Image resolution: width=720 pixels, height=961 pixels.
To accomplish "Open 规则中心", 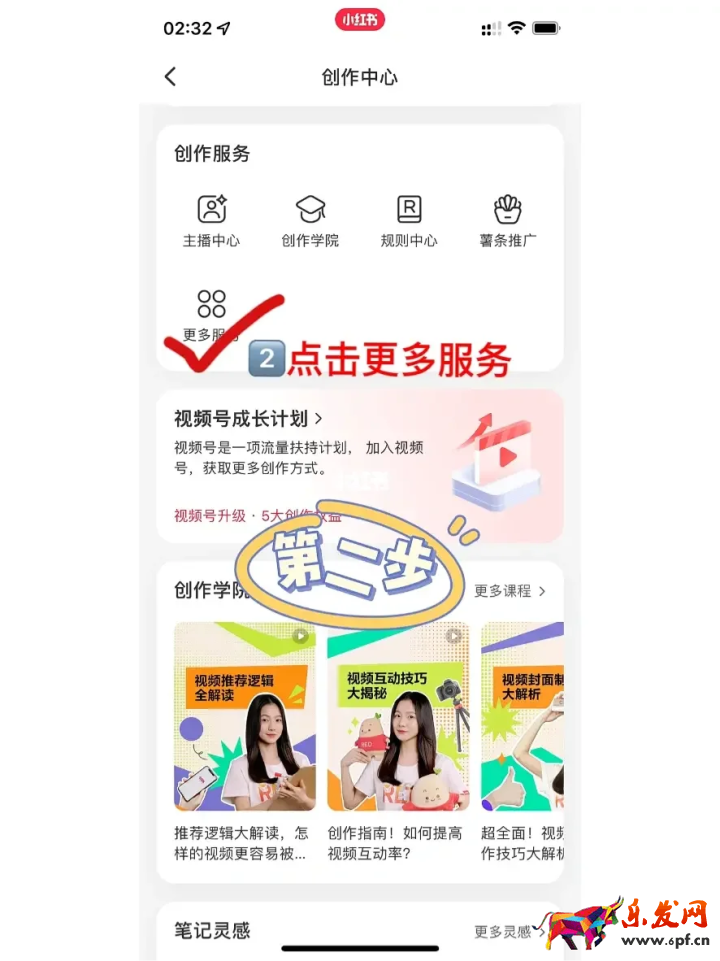I will pos(409,221).
